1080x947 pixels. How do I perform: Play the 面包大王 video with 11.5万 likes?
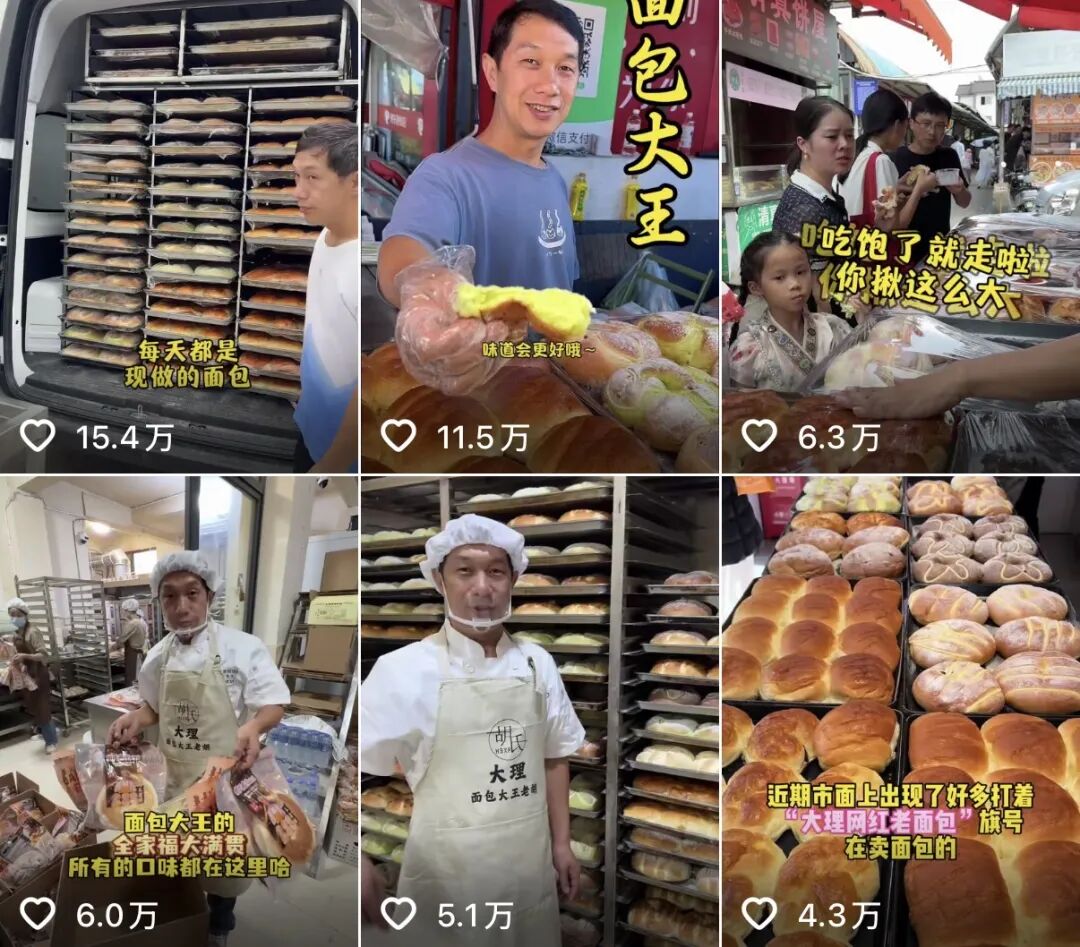pyautogui.click(x=540, y=236)
